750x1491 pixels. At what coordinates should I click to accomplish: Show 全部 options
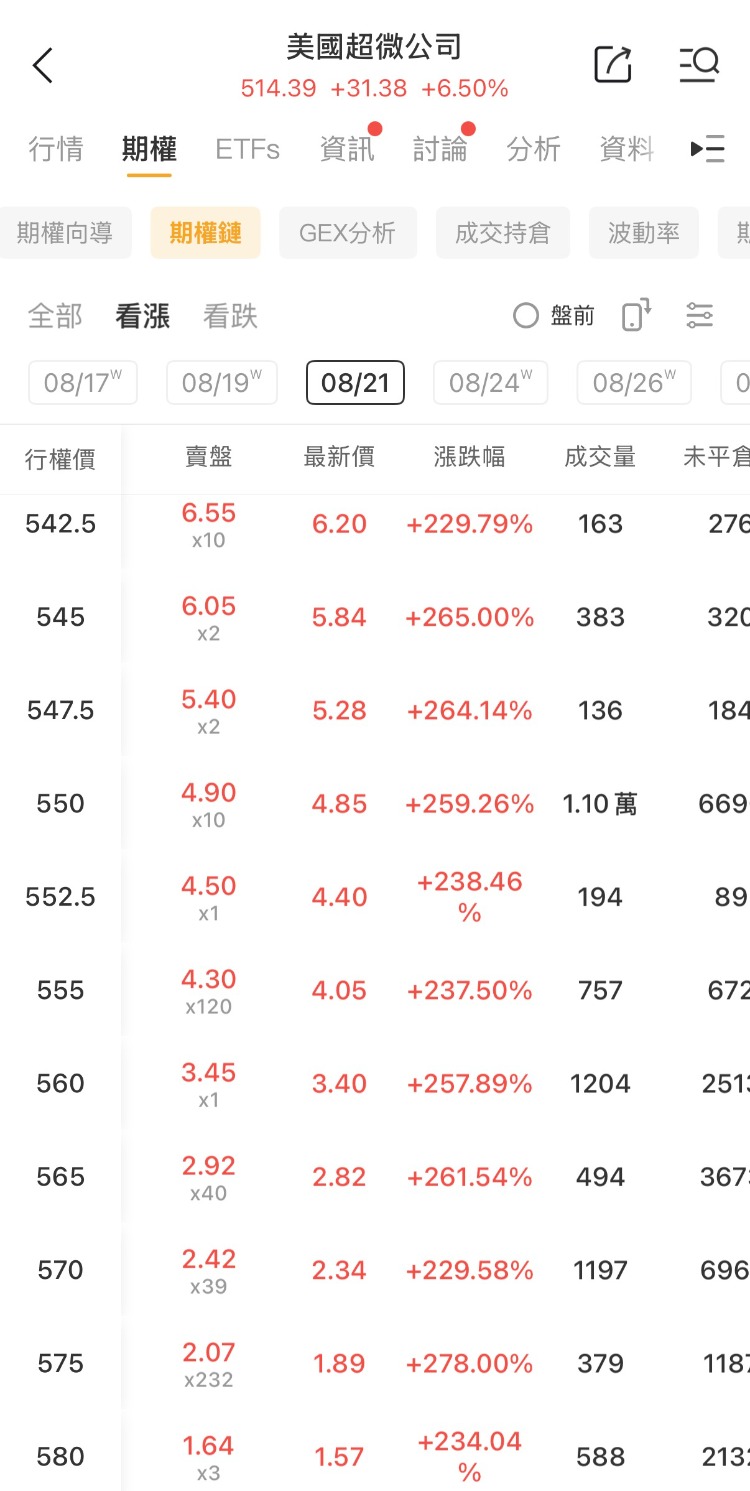click(x=55, y=317)
